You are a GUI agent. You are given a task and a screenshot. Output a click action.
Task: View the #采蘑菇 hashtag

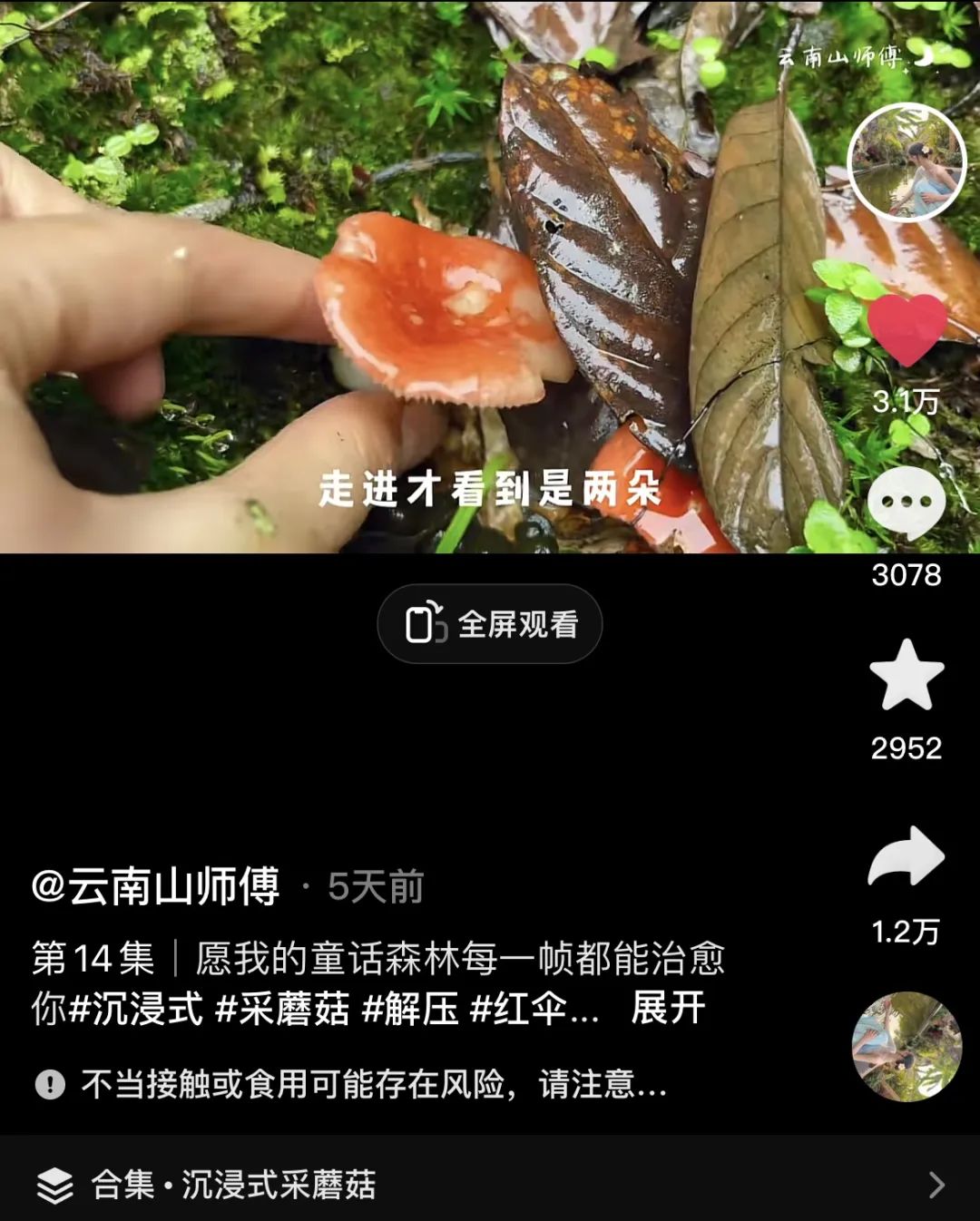(282, 1009)
